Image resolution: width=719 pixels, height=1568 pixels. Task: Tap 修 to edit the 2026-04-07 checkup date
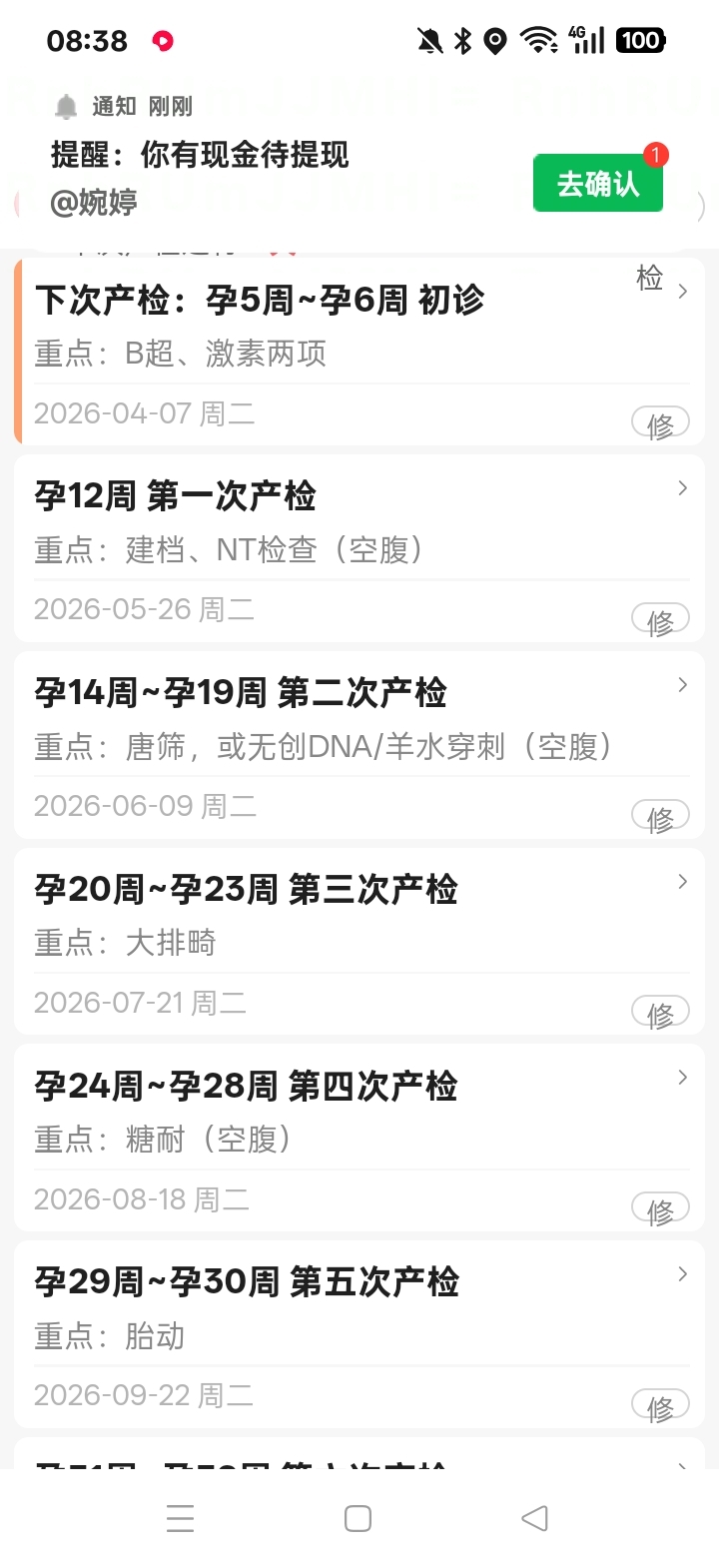pyautogui.click(x=660, y=424)
